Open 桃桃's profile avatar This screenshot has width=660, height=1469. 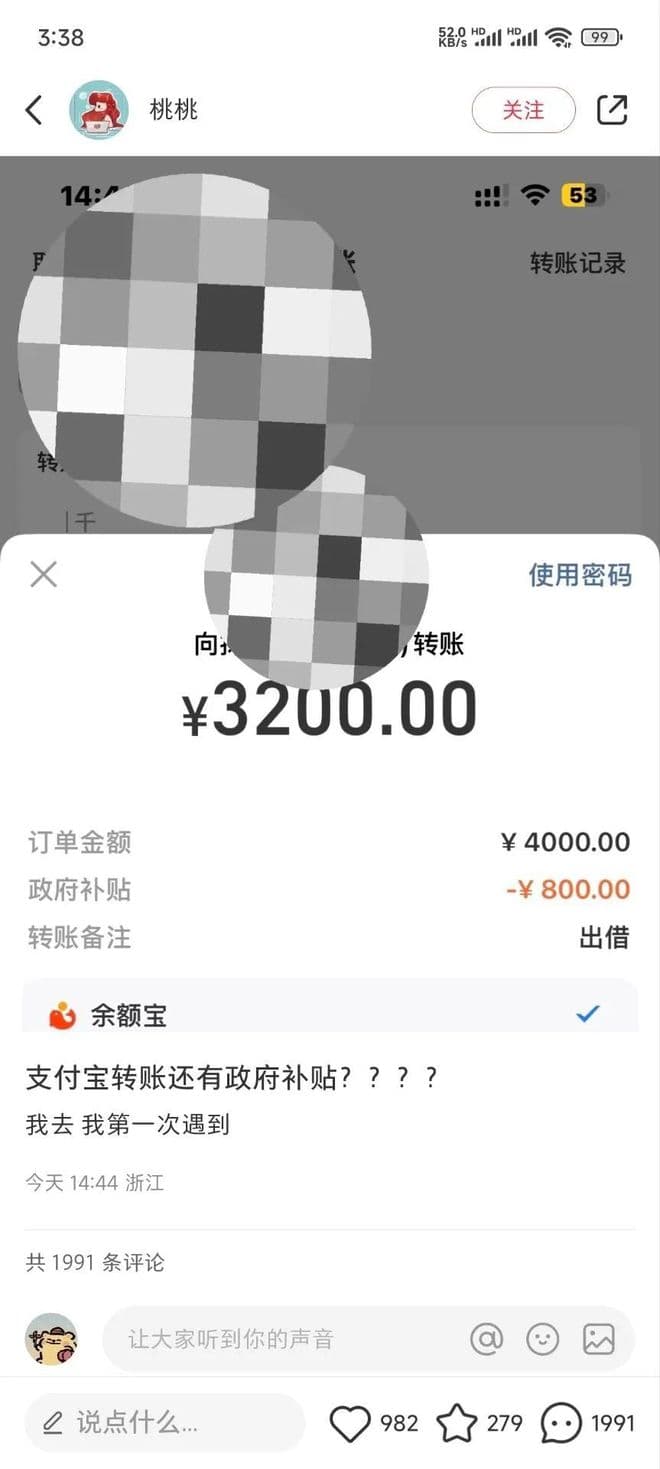click(x=98, y=110)
